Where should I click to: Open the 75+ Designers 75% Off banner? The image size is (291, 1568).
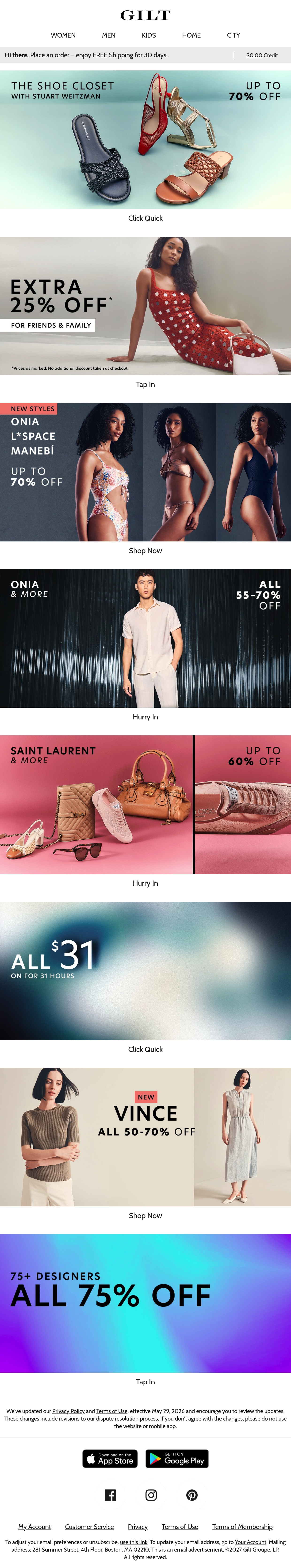point(145,1303)
